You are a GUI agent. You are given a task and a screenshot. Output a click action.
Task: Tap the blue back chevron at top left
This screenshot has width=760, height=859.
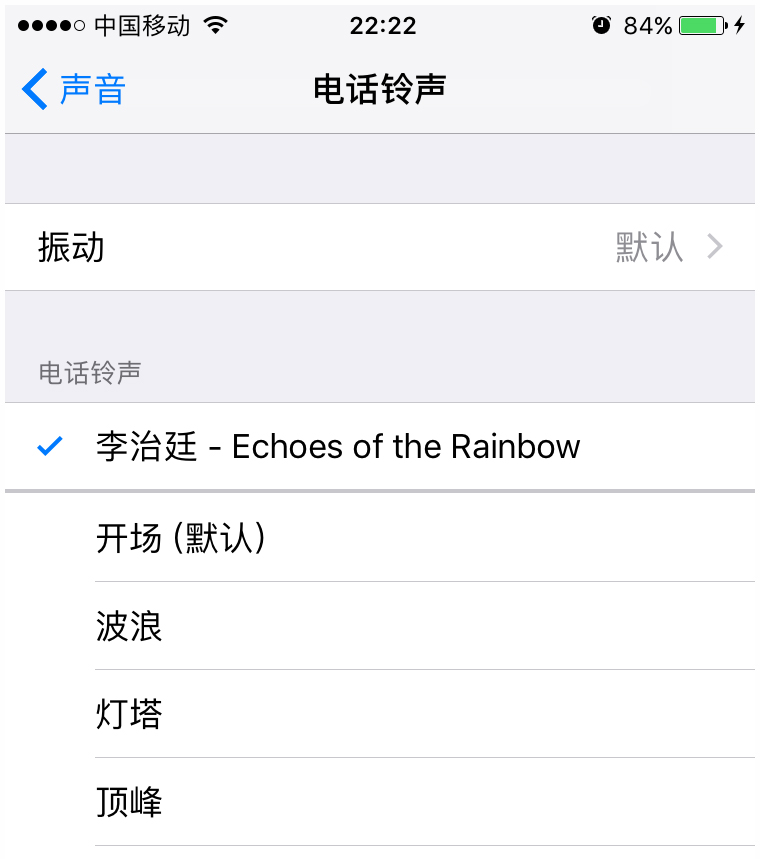tap(34, 89)
